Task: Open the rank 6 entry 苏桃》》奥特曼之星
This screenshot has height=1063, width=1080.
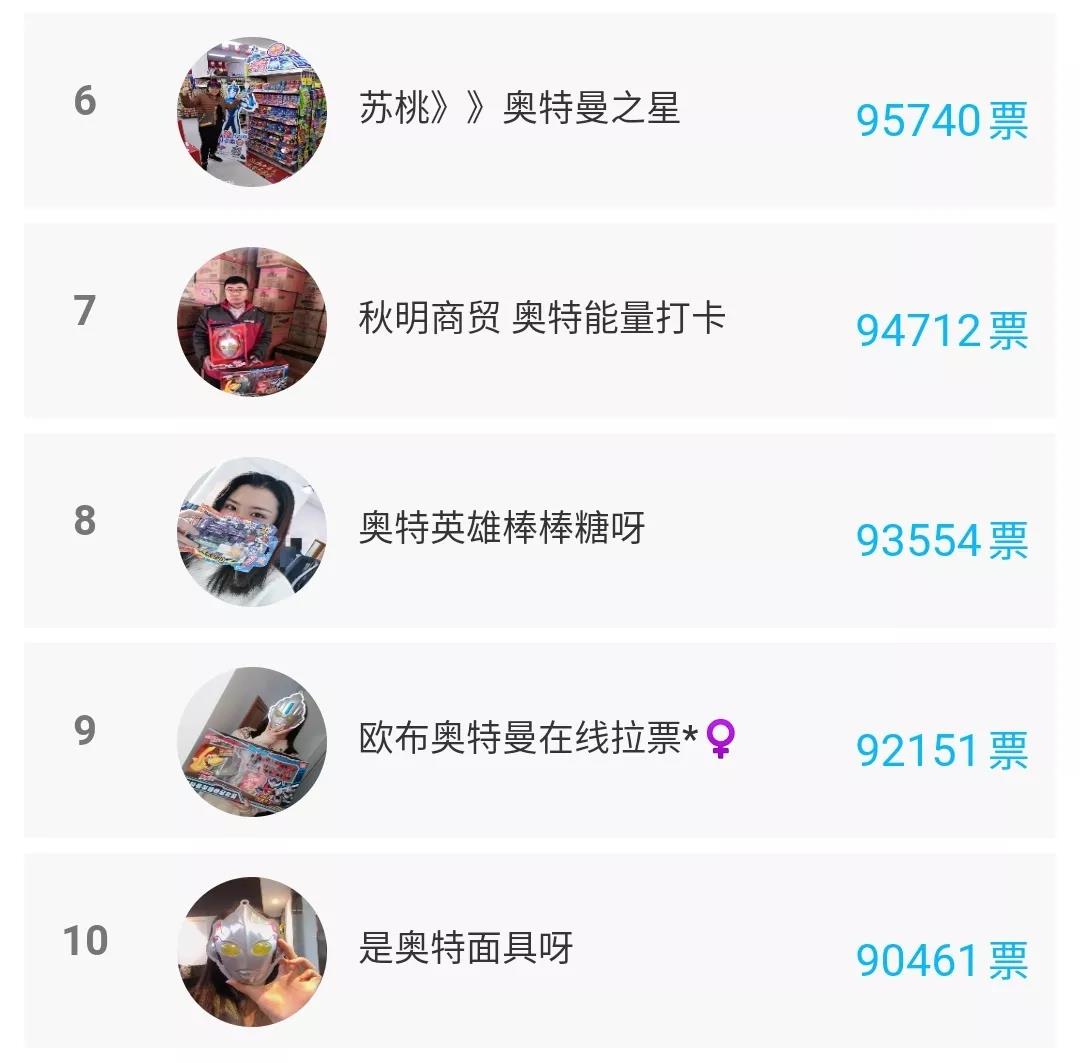Action: (519, 108)
